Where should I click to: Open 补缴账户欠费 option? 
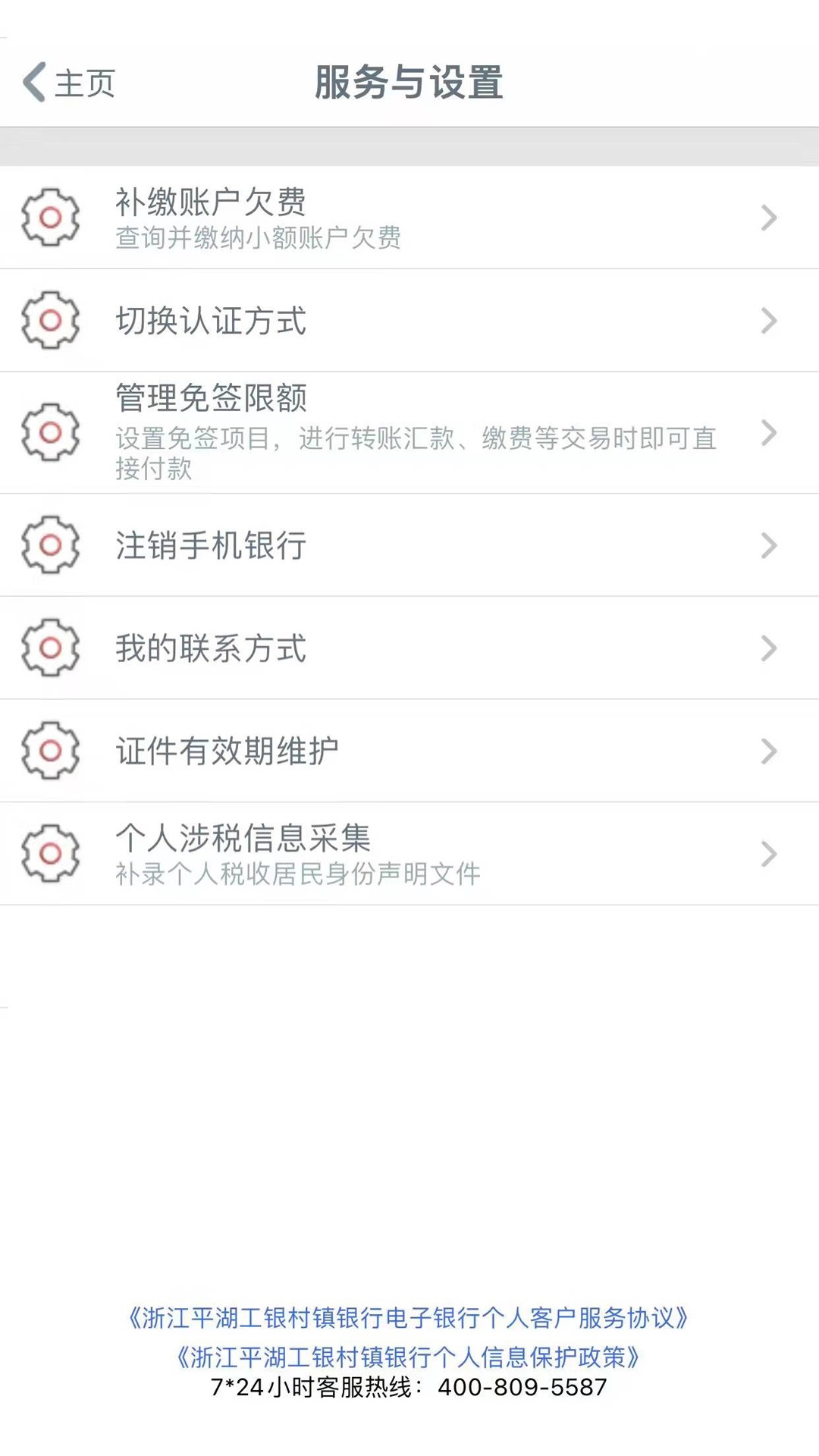point(409,218)
